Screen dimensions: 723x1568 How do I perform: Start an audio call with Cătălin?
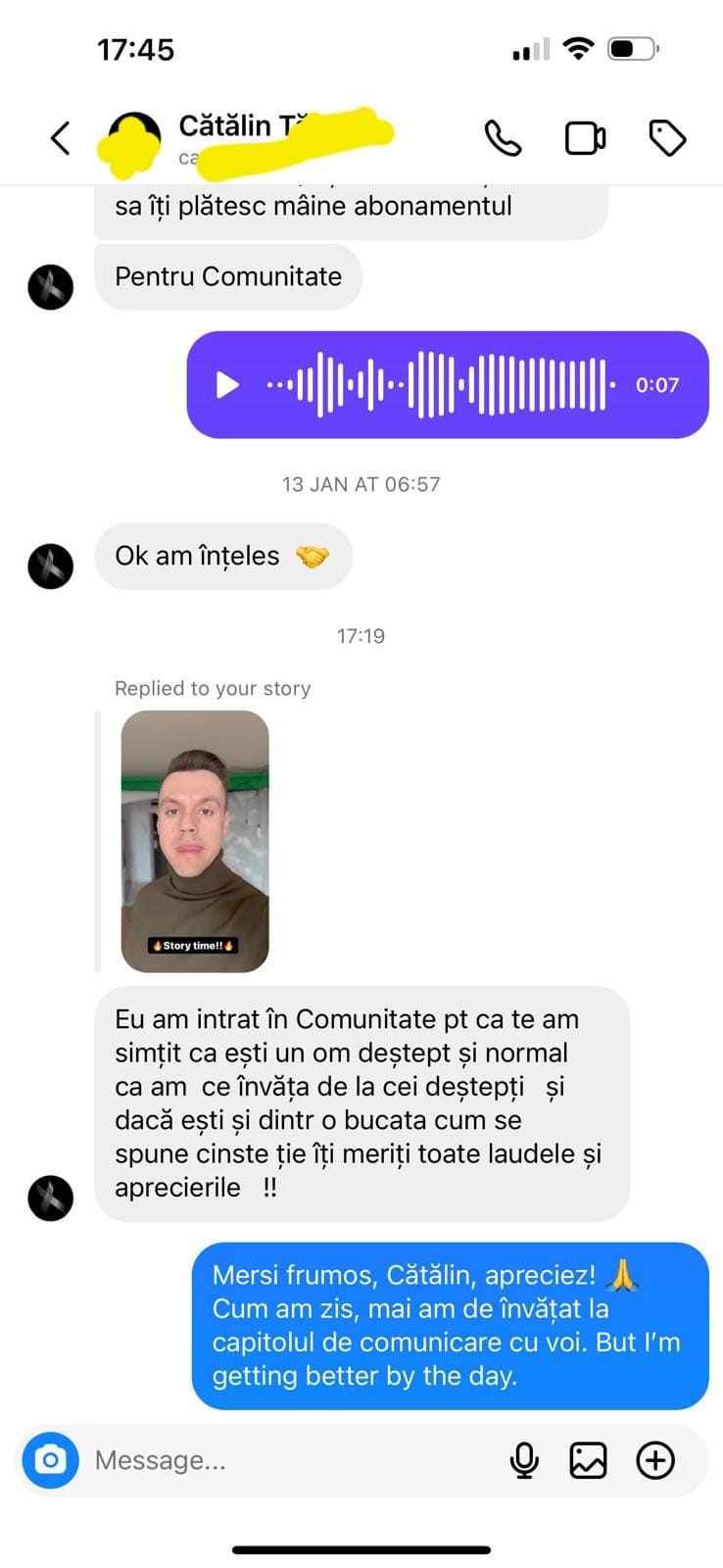coord(503,138)
